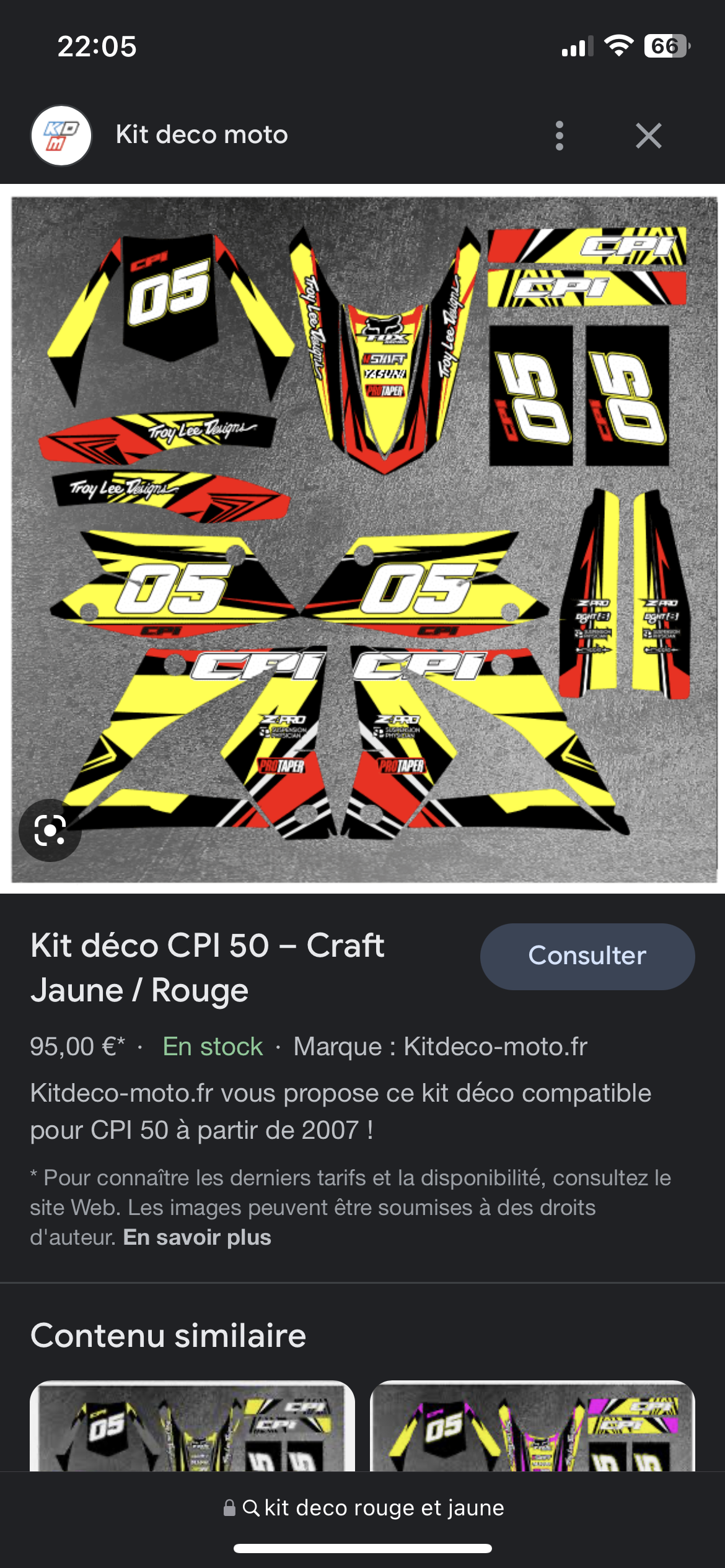
Task: Tap the address bar search query
Action: (363, 1507)
